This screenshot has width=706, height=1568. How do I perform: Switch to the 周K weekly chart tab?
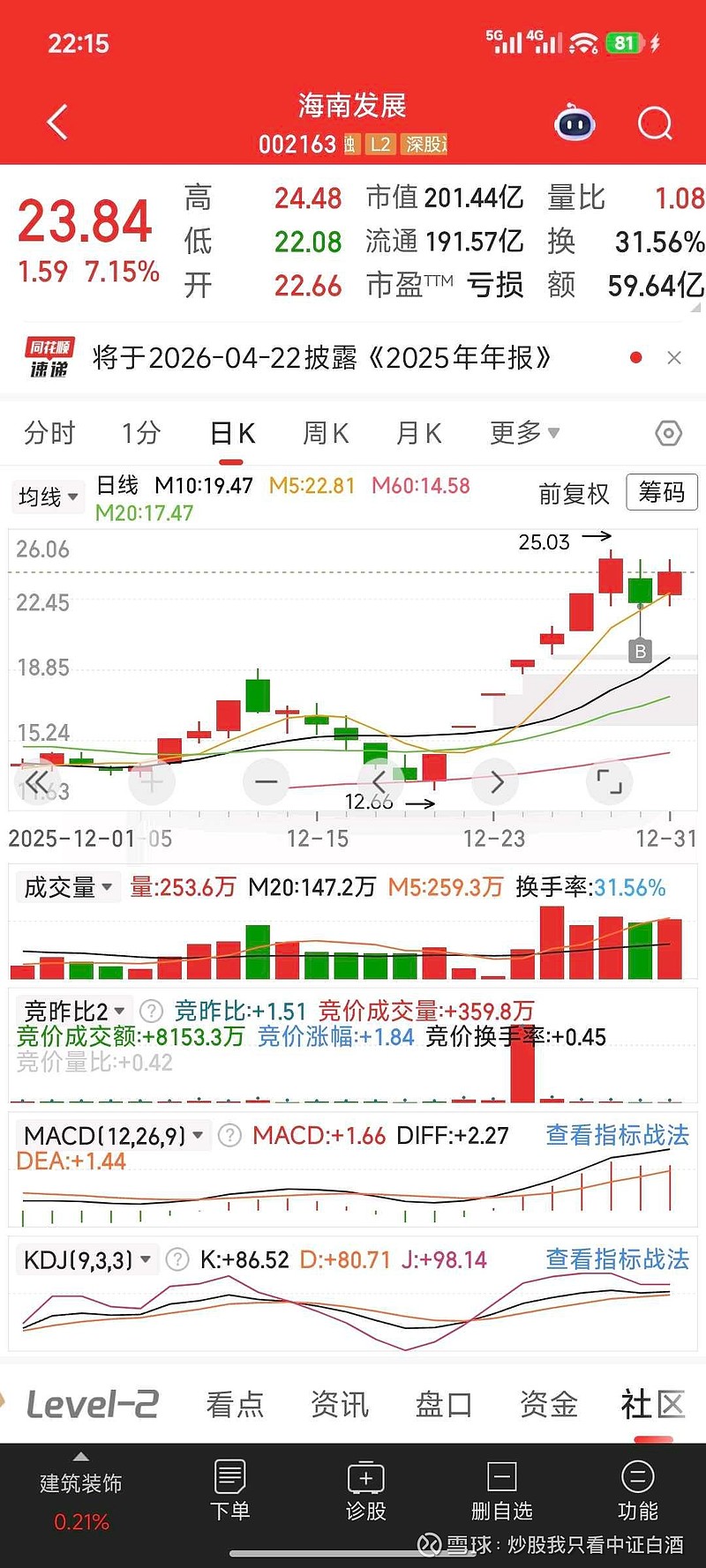click(x=324, y=433)
